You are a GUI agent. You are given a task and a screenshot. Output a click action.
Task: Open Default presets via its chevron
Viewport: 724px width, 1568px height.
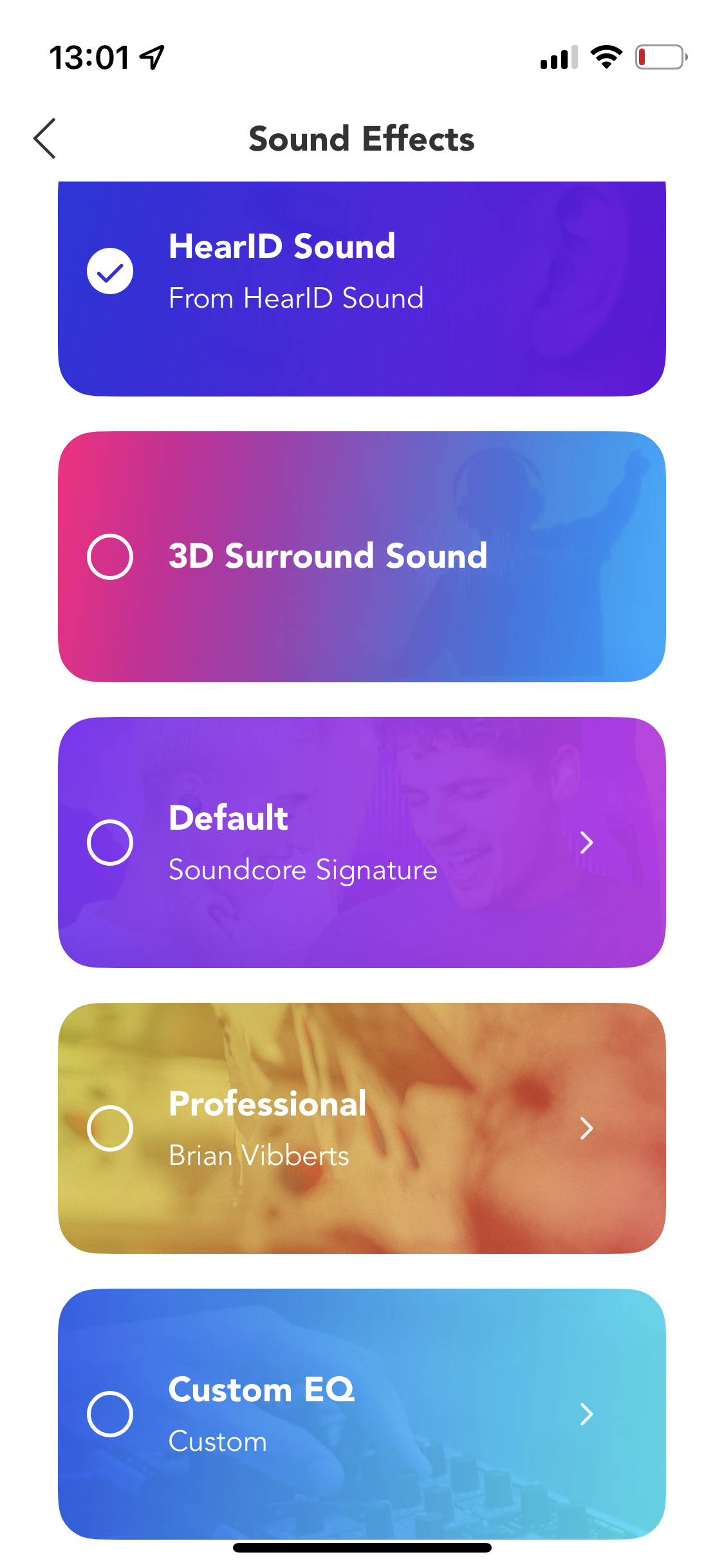586,843
